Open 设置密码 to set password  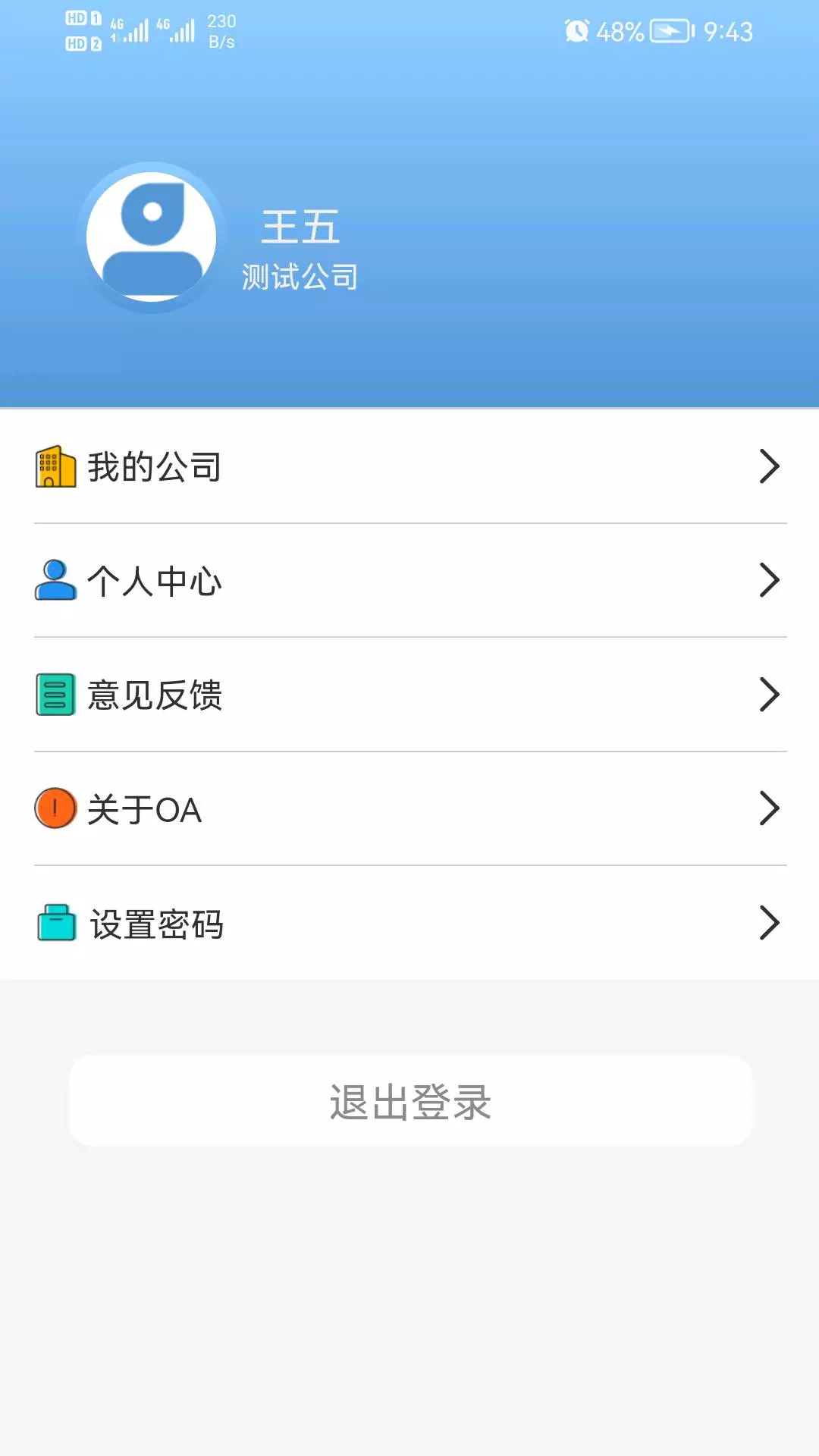(x=409, y=923)
